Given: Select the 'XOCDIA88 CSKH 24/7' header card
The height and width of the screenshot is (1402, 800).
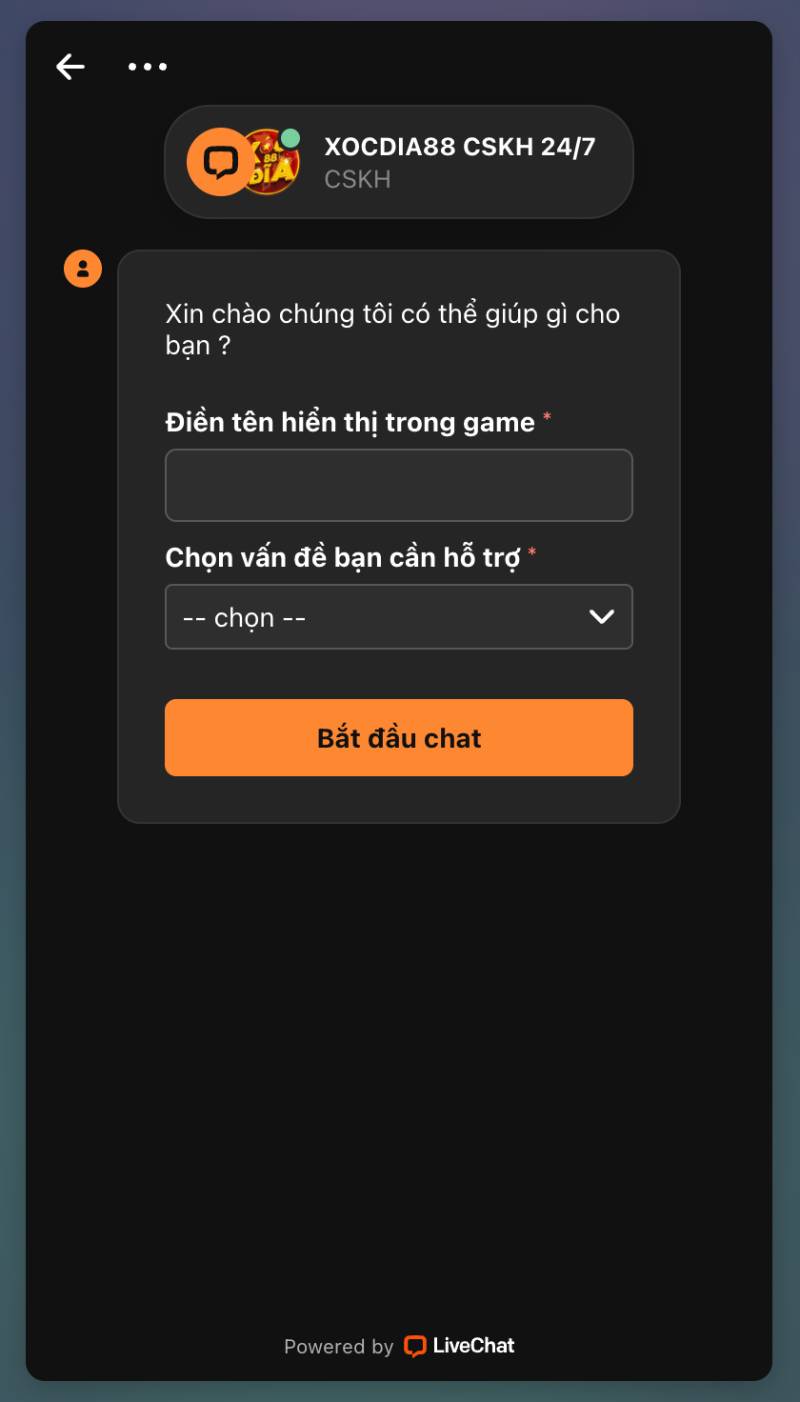Looking at the screenshot, I should pyautogui.click(x=398, y=161).
